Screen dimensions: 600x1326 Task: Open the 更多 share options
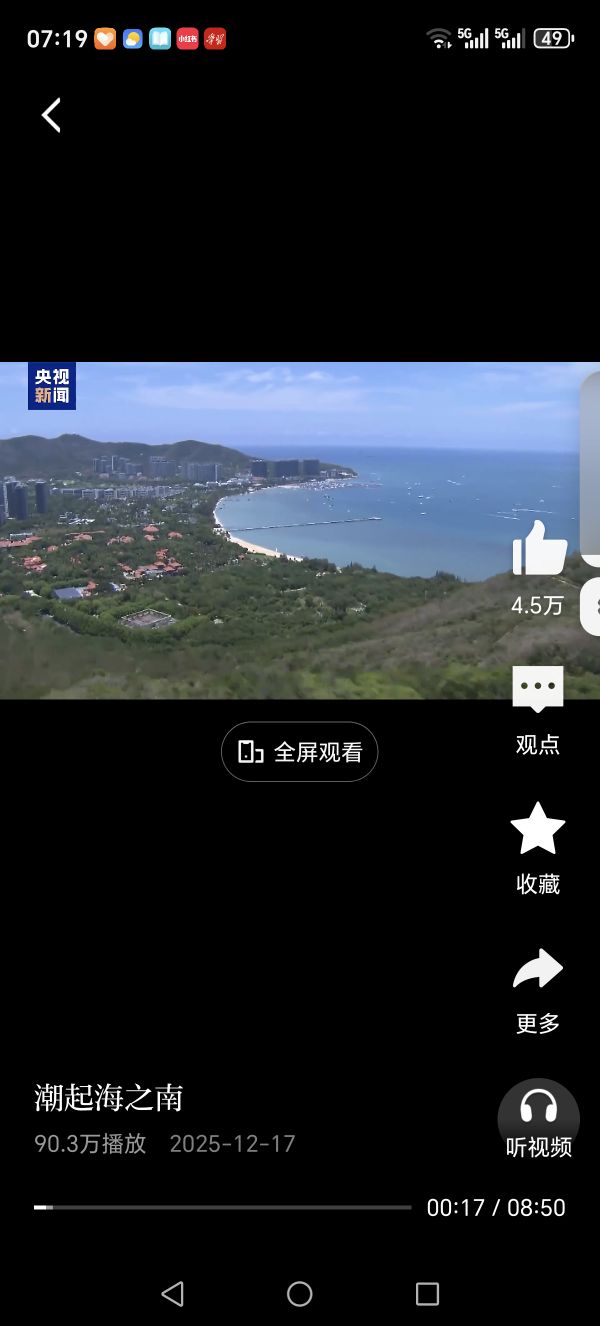538,970
